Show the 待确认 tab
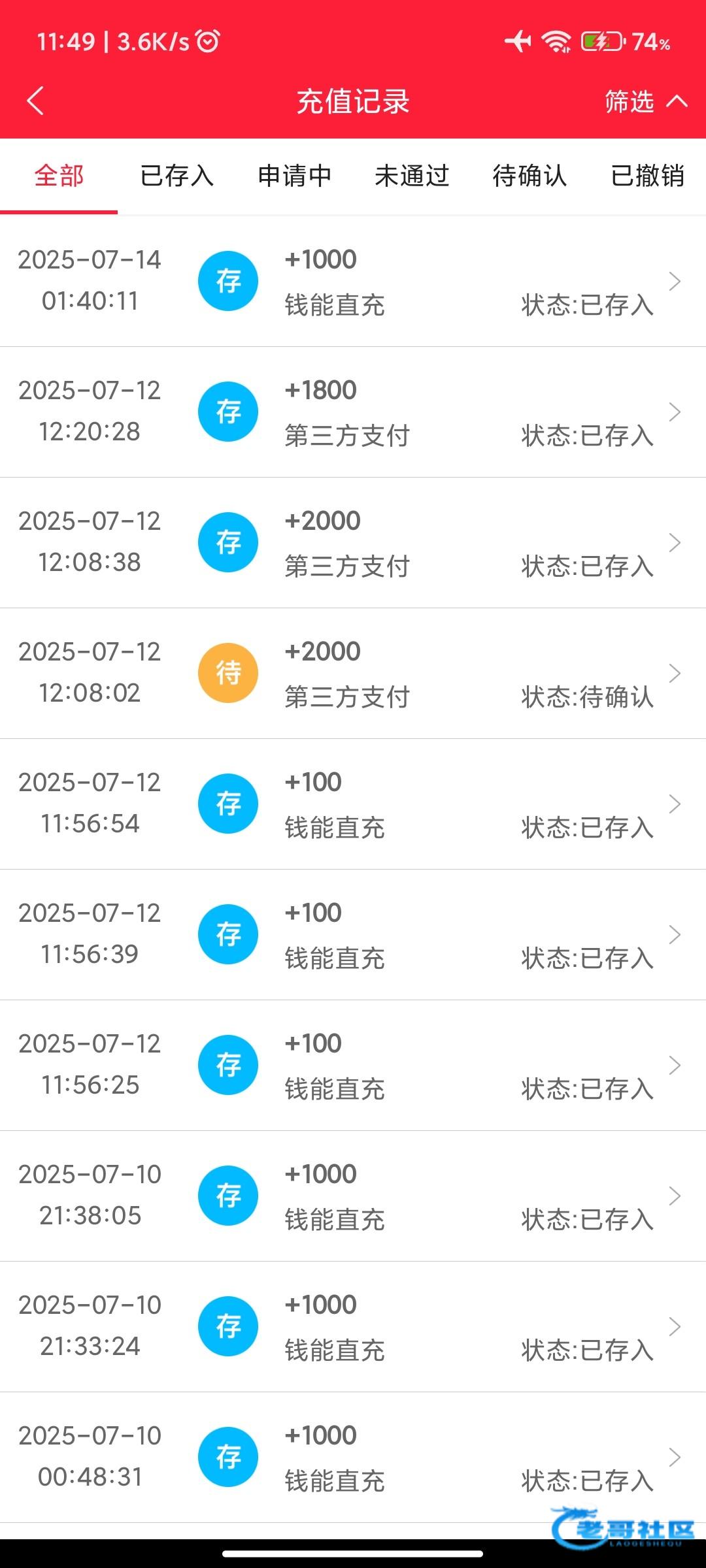The width and height of the screenshot is (706, 1568). (529, 176)
